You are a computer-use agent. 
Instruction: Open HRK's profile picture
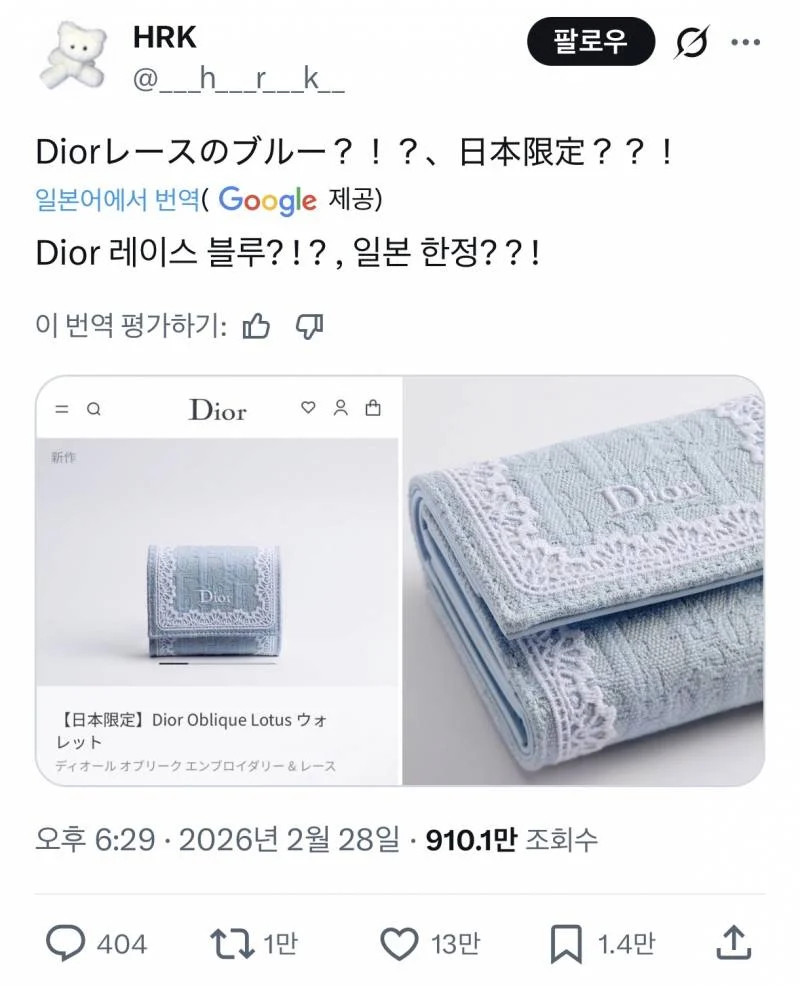click(72, 55)
